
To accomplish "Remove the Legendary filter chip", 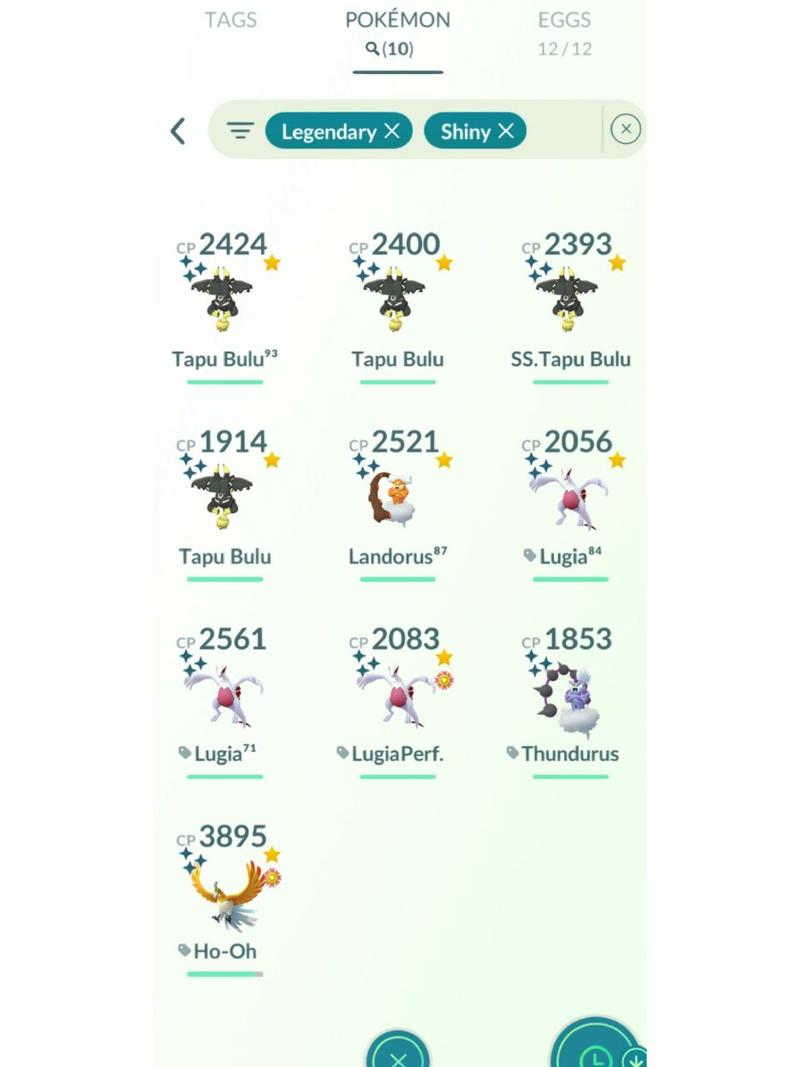I will pos(391,130).
